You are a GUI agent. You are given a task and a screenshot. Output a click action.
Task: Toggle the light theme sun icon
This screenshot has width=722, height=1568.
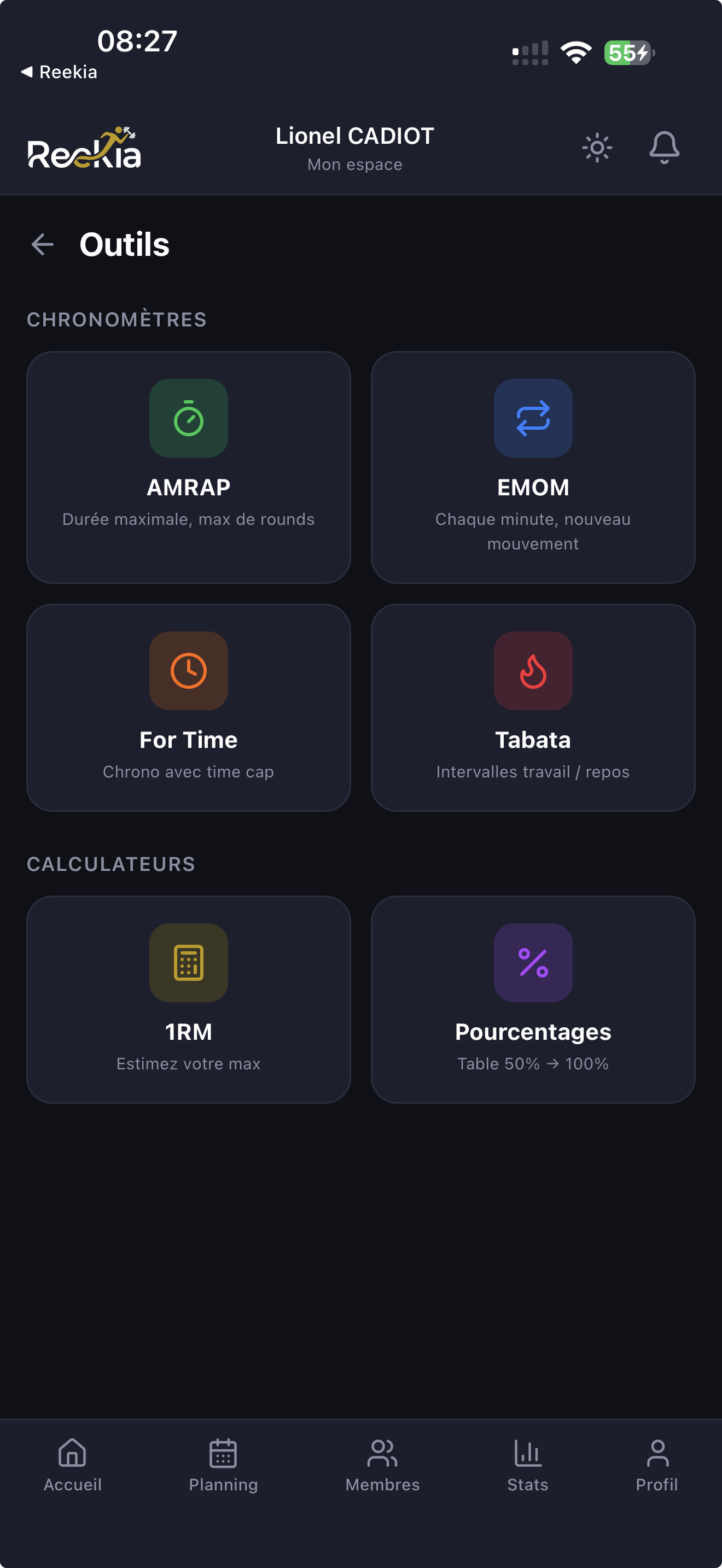pyautogui.click(x=597, y=147)
